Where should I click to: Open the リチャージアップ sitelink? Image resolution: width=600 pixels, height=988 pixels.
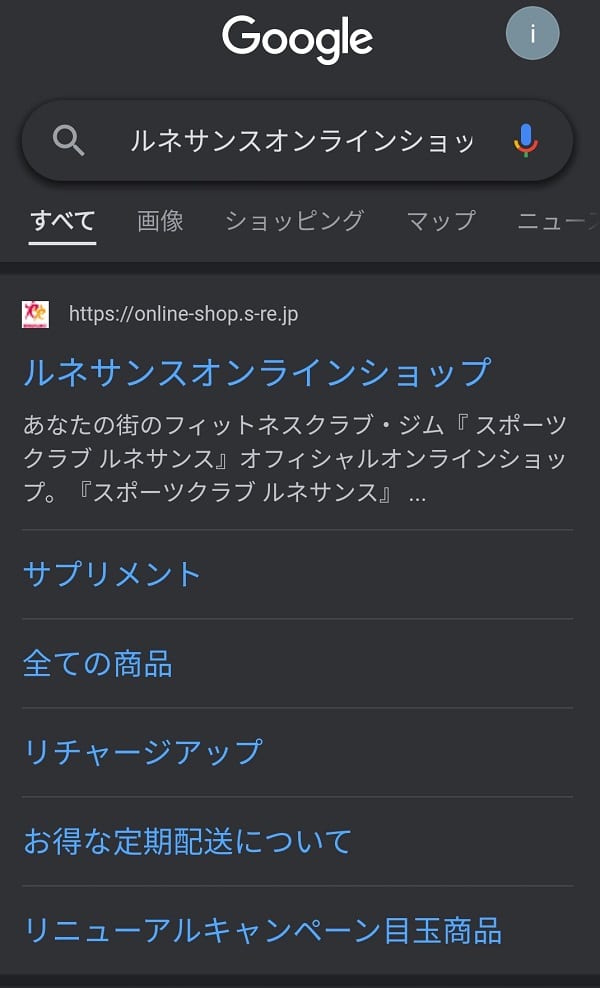coord(143,752)
